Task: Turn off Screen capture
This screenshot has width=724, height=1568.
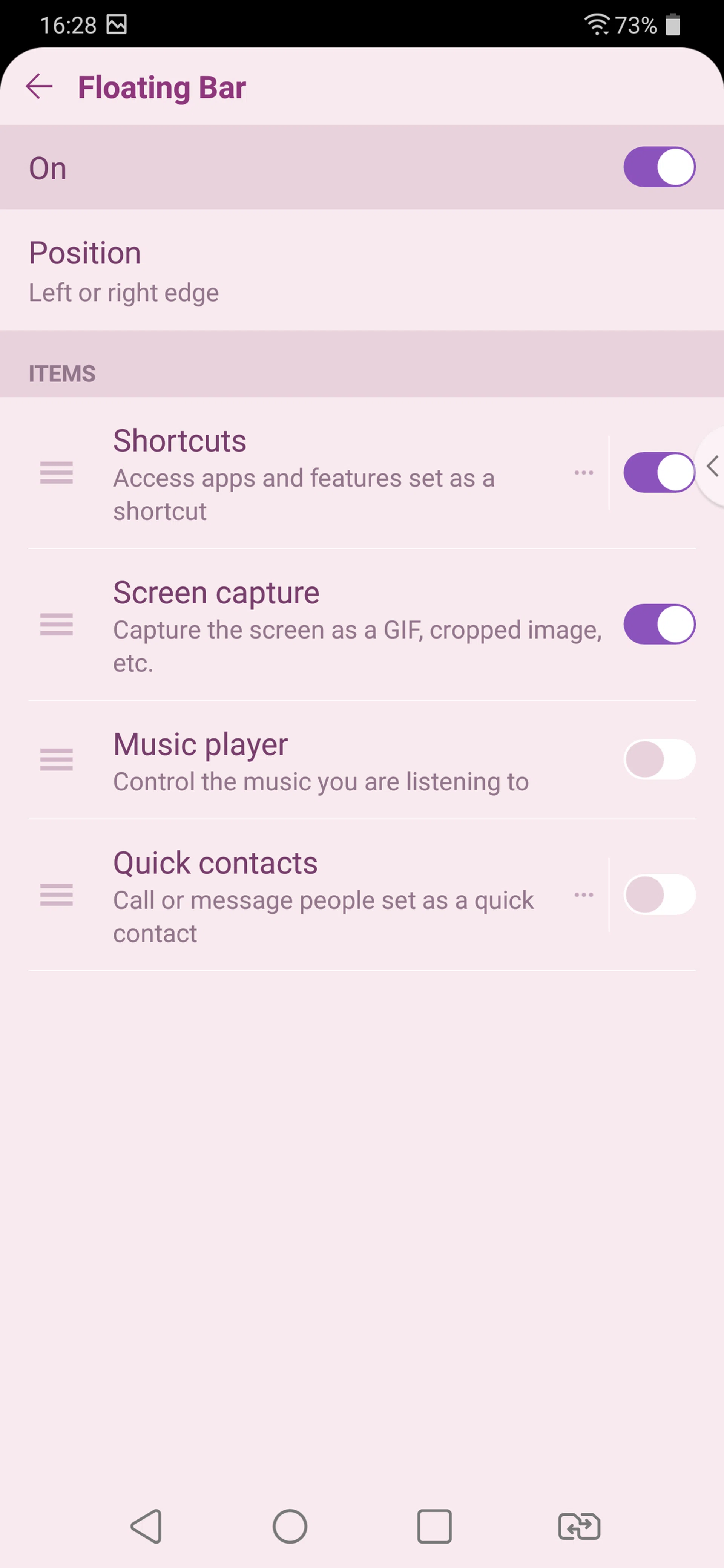Action: coord(659,625)
